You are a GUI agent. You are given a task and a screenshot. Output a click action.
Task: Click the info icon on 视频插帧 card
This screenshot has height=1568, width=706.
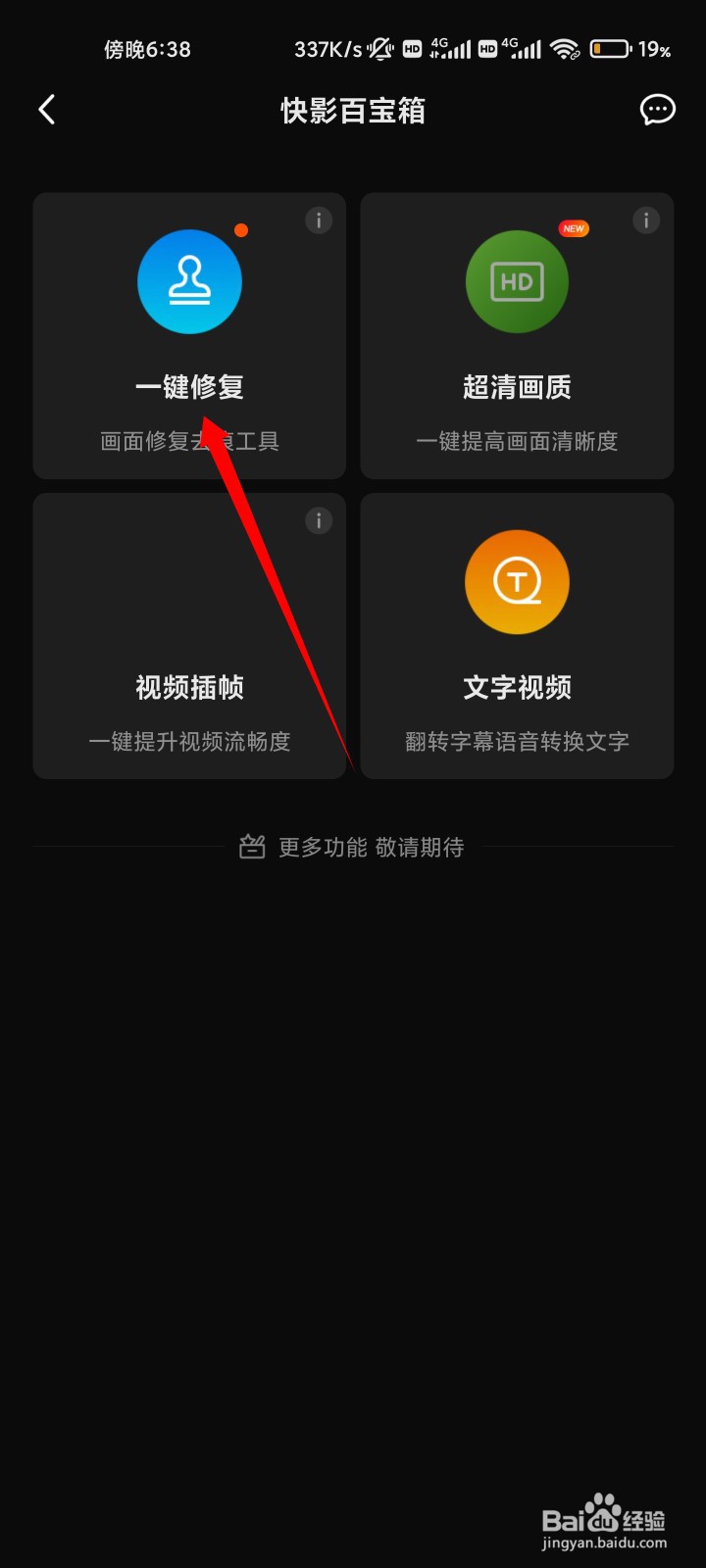click(319, 520)
